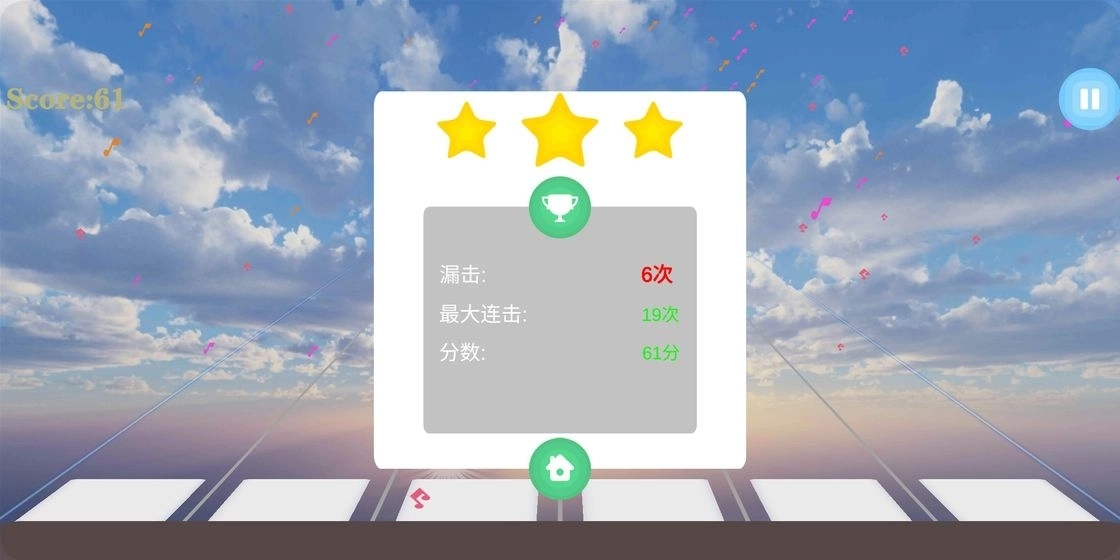Open the trophy leaderboard
This screenshot has height=560, width=1120.
(x=560, y=207)
